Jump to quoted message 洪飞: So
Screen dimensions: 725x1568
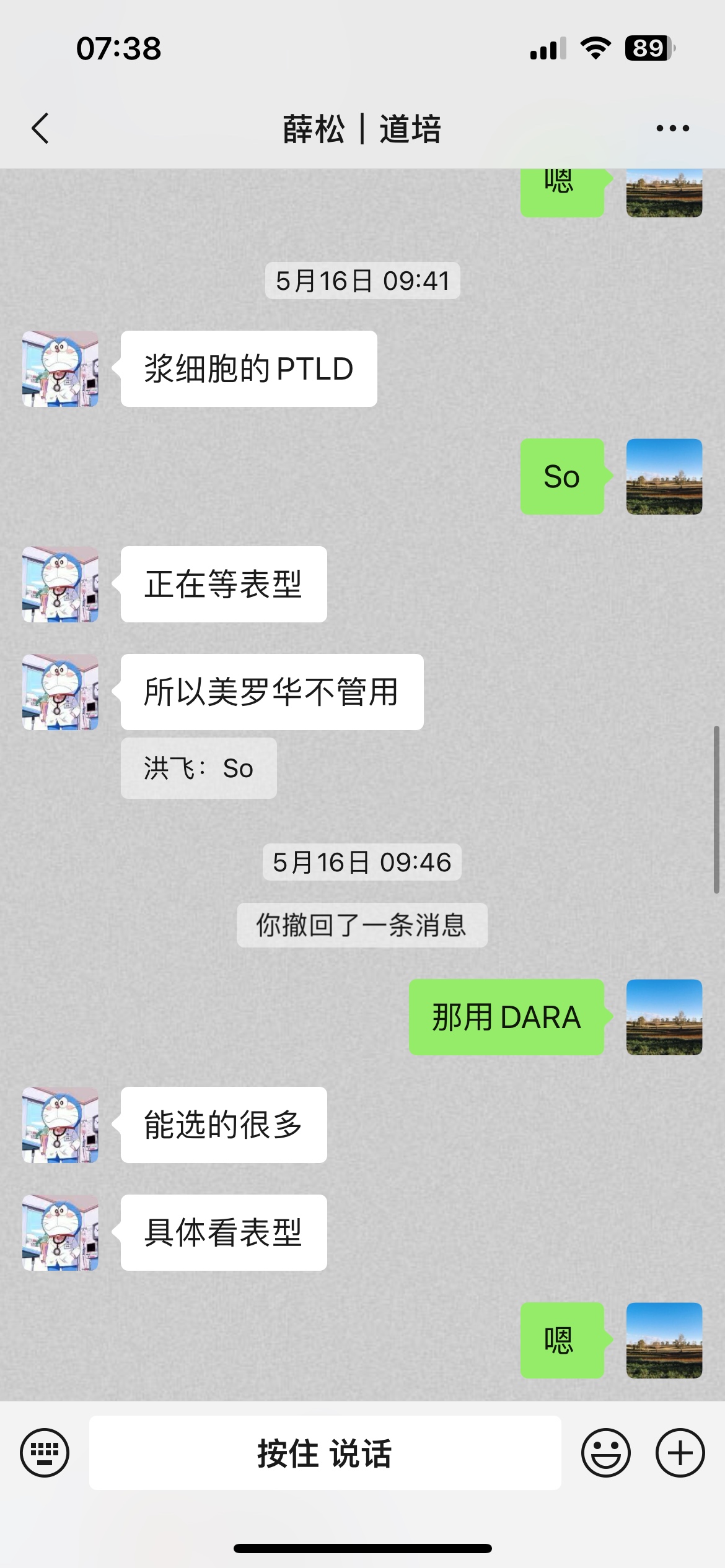click(x=198, y=769)
